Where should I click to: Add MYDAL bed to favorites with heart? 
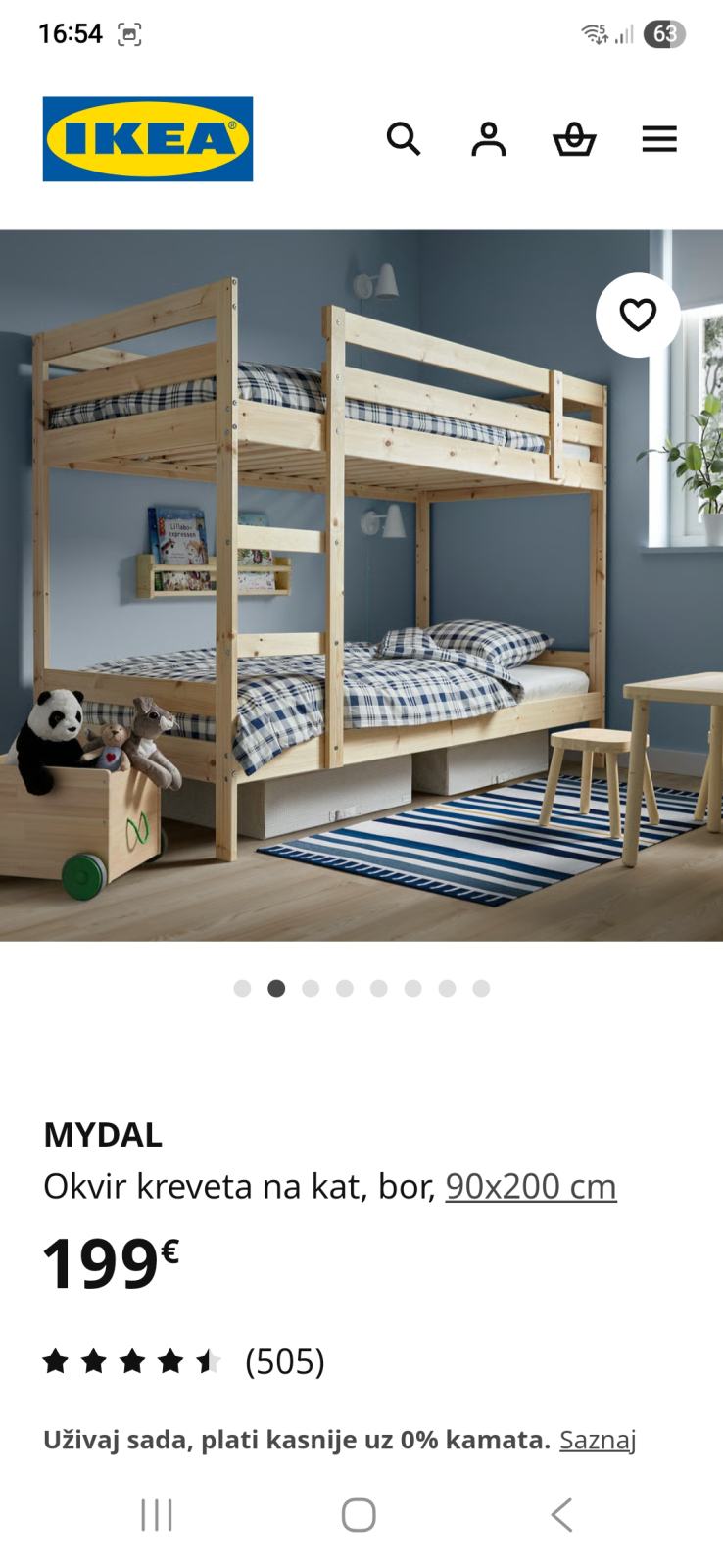click(x=638, y=315)
